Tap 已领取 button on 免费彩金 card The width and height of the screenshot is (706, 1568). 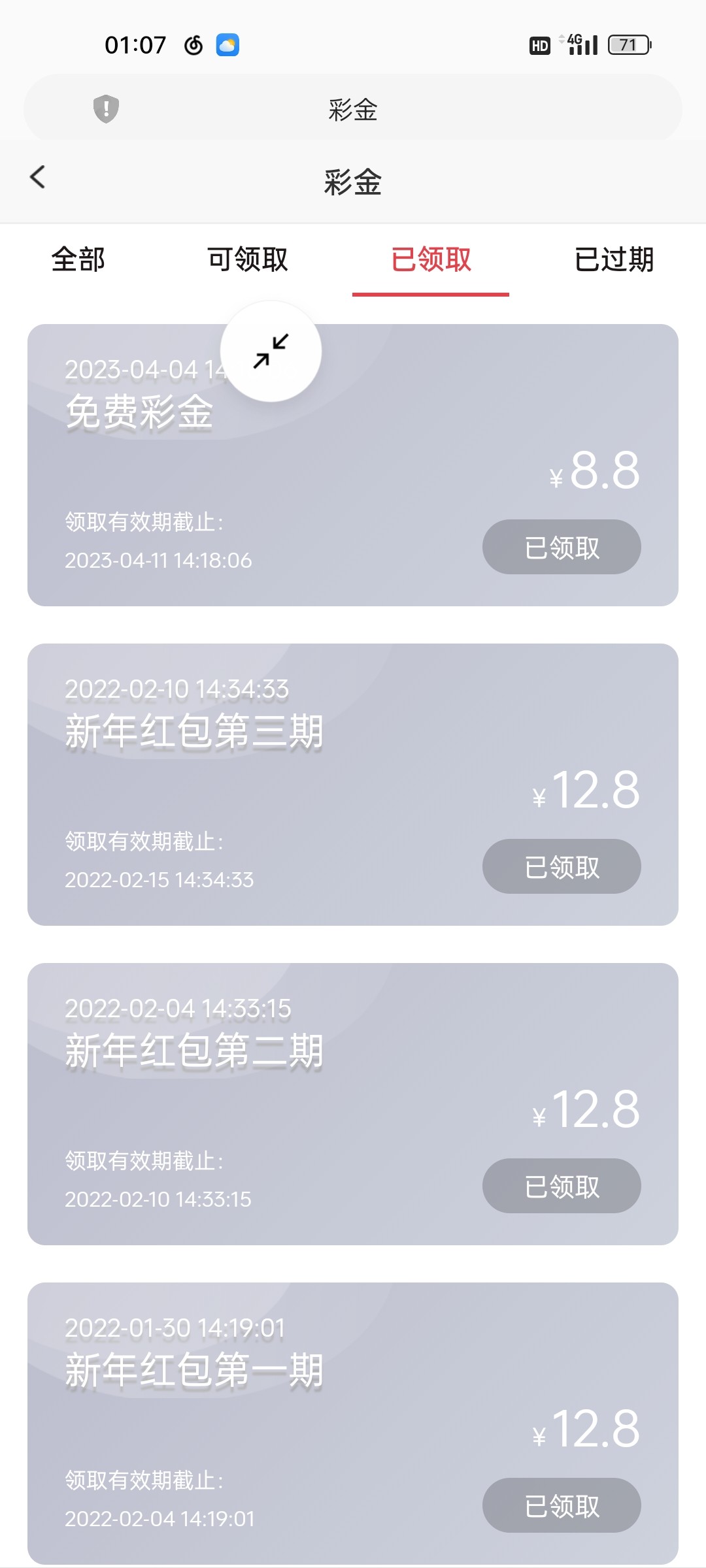click(562, 547)
